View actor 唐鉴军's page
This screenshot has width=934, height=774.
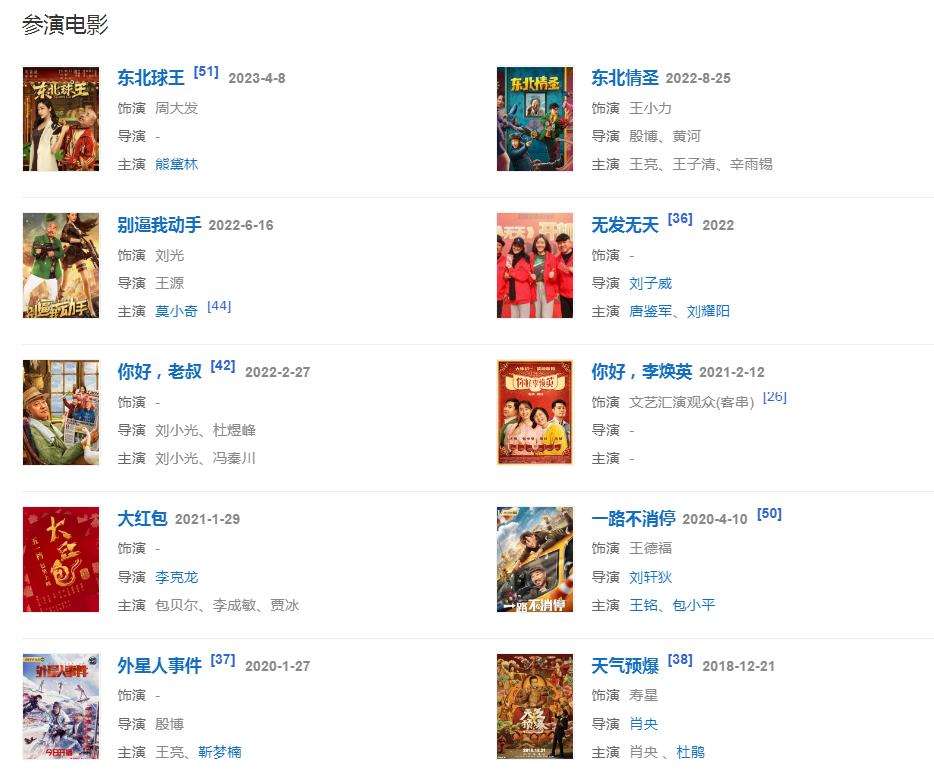click(651, 311)
